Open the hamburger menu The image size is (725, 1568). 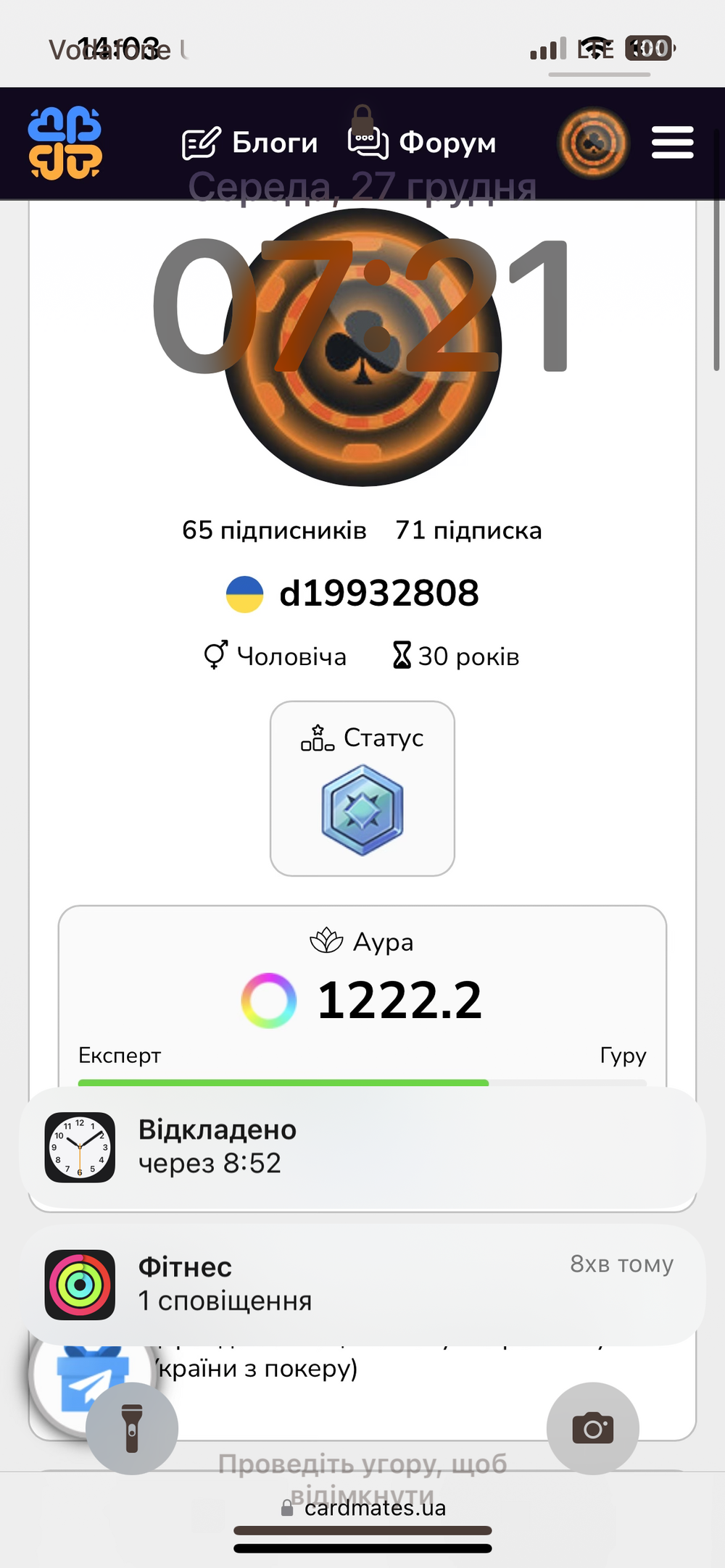click(672, 142)
